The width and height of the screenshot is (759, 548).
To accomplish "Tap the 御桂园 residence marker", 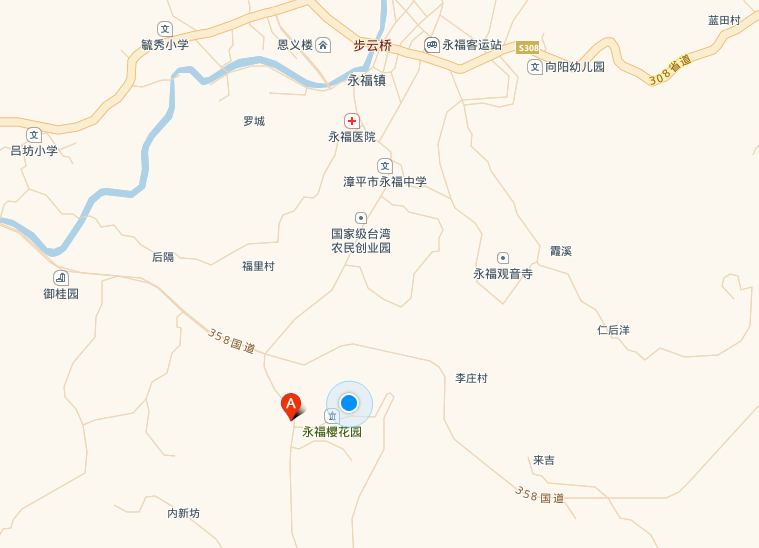I will point(61,278).
